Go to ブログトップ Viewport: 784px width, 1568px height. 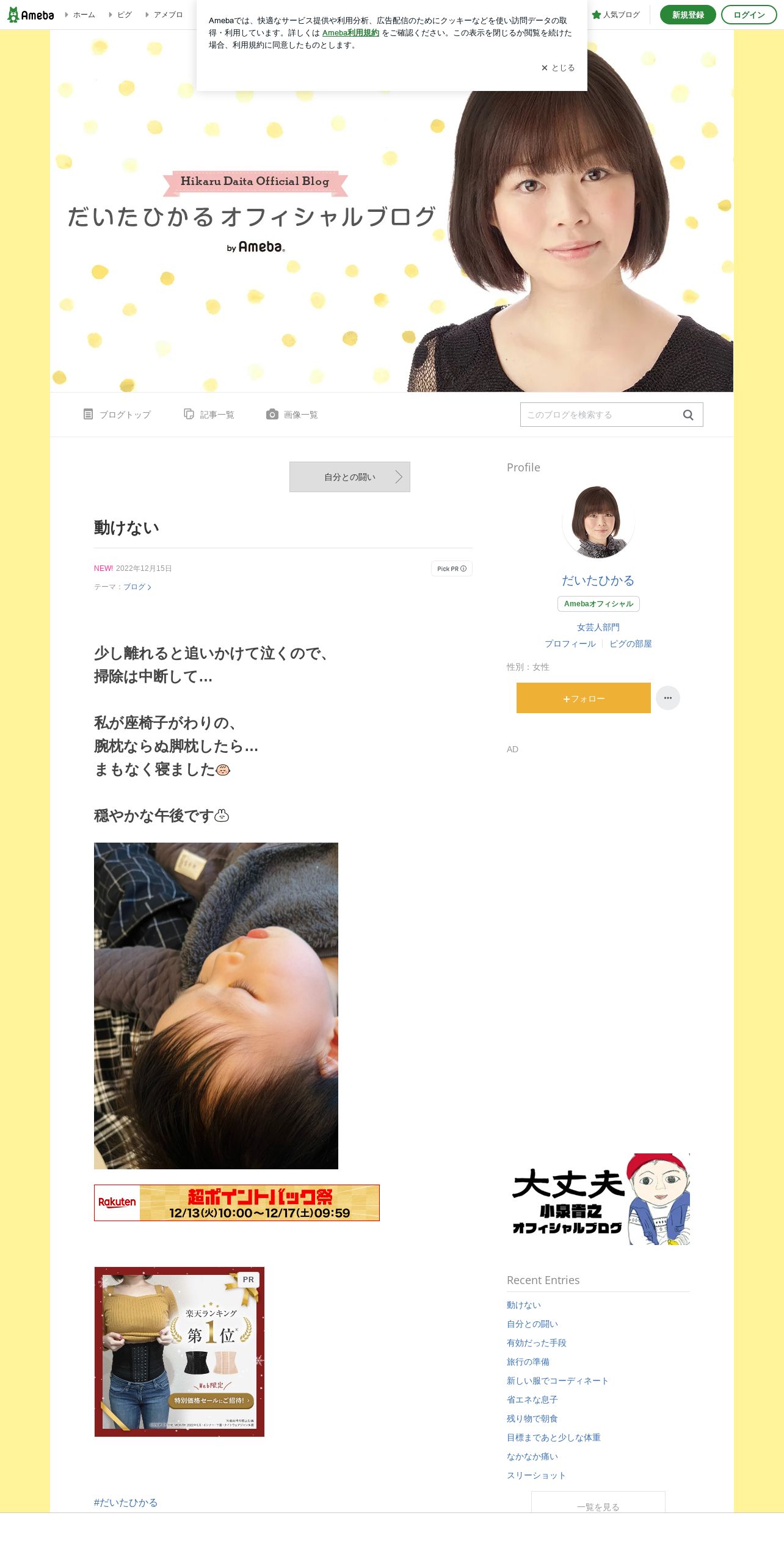tap(117, 415)
